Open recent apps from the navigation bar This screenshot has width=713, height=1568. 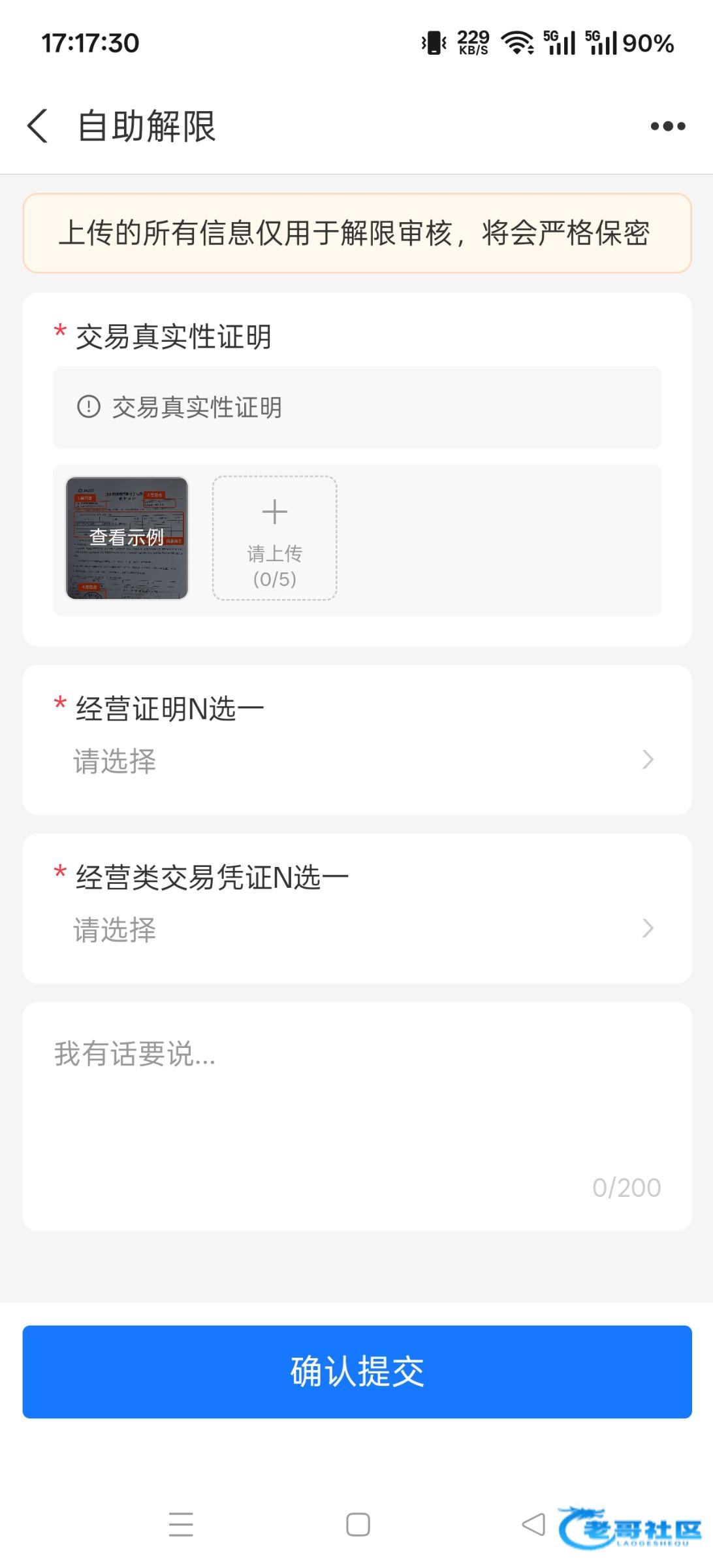click(181, 1524)
